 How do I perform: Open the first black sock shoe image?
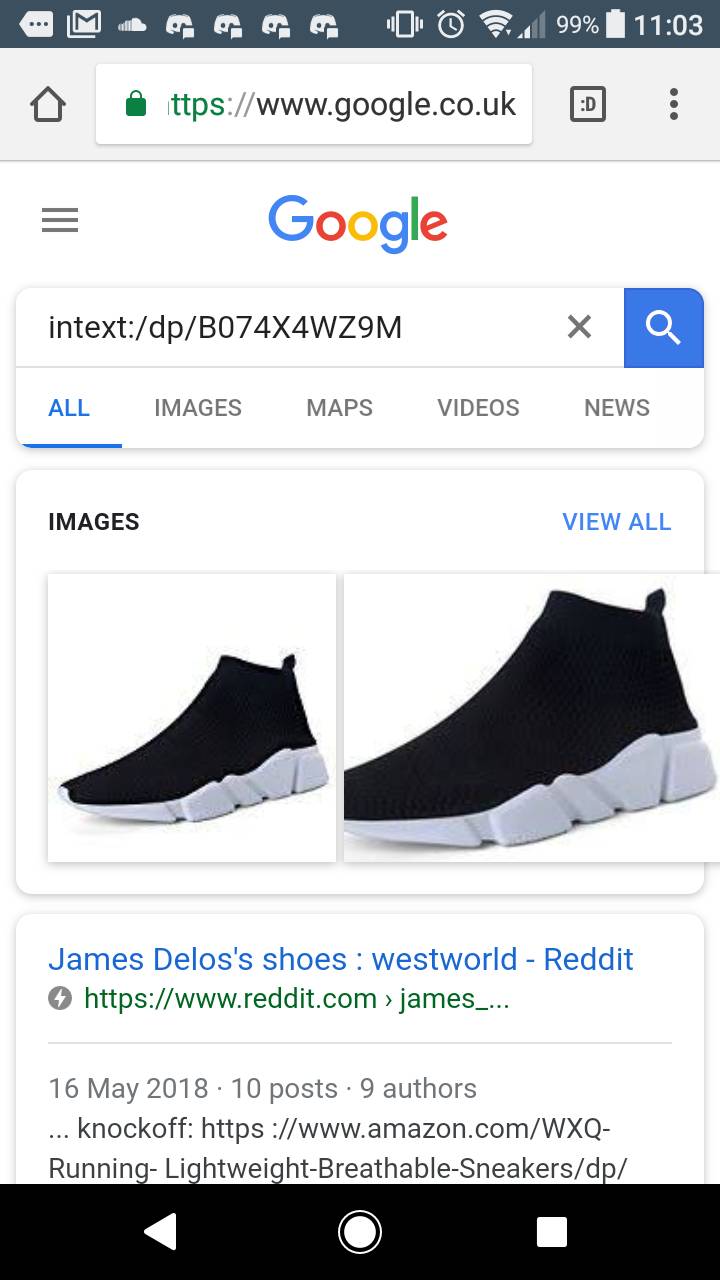[x=192, y=717]
